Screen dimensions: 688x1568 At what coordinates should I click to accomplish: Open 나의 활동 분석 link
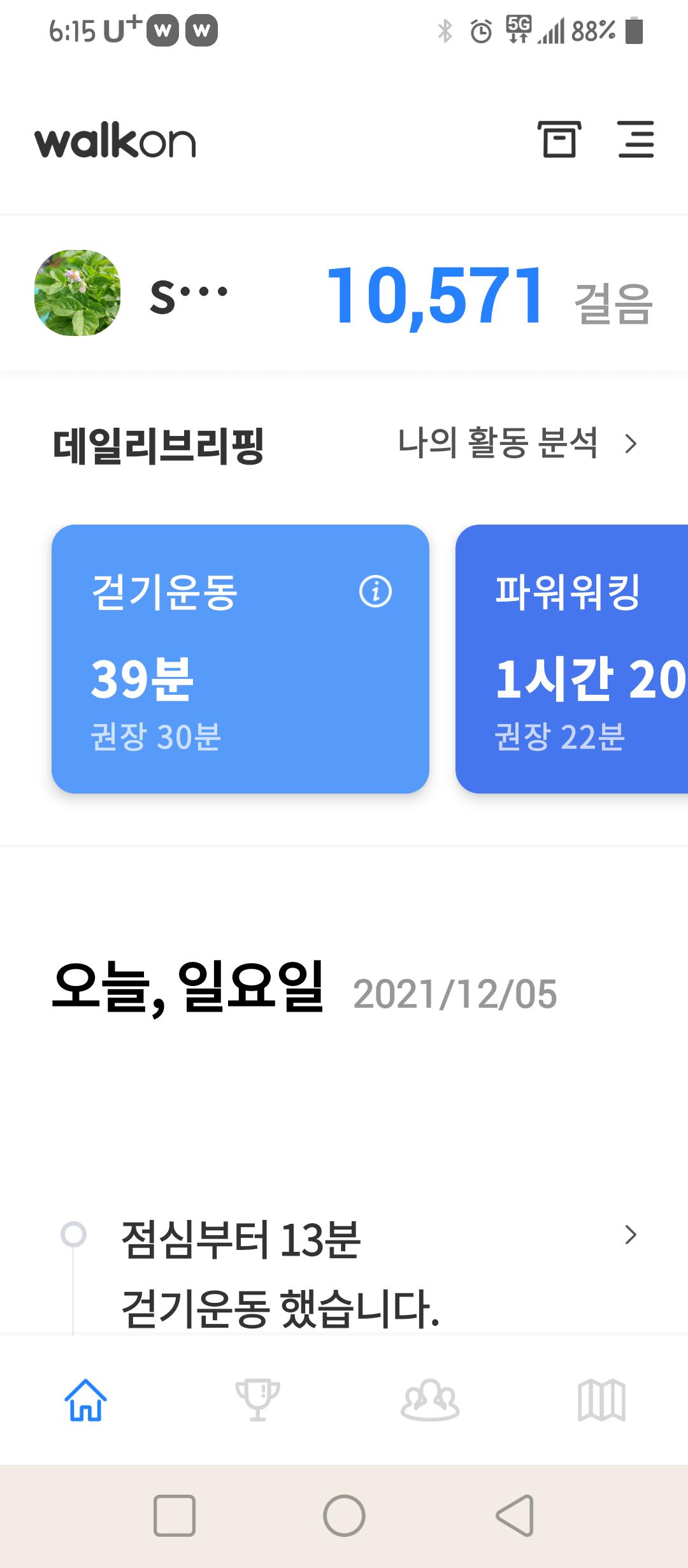point(517,443)
